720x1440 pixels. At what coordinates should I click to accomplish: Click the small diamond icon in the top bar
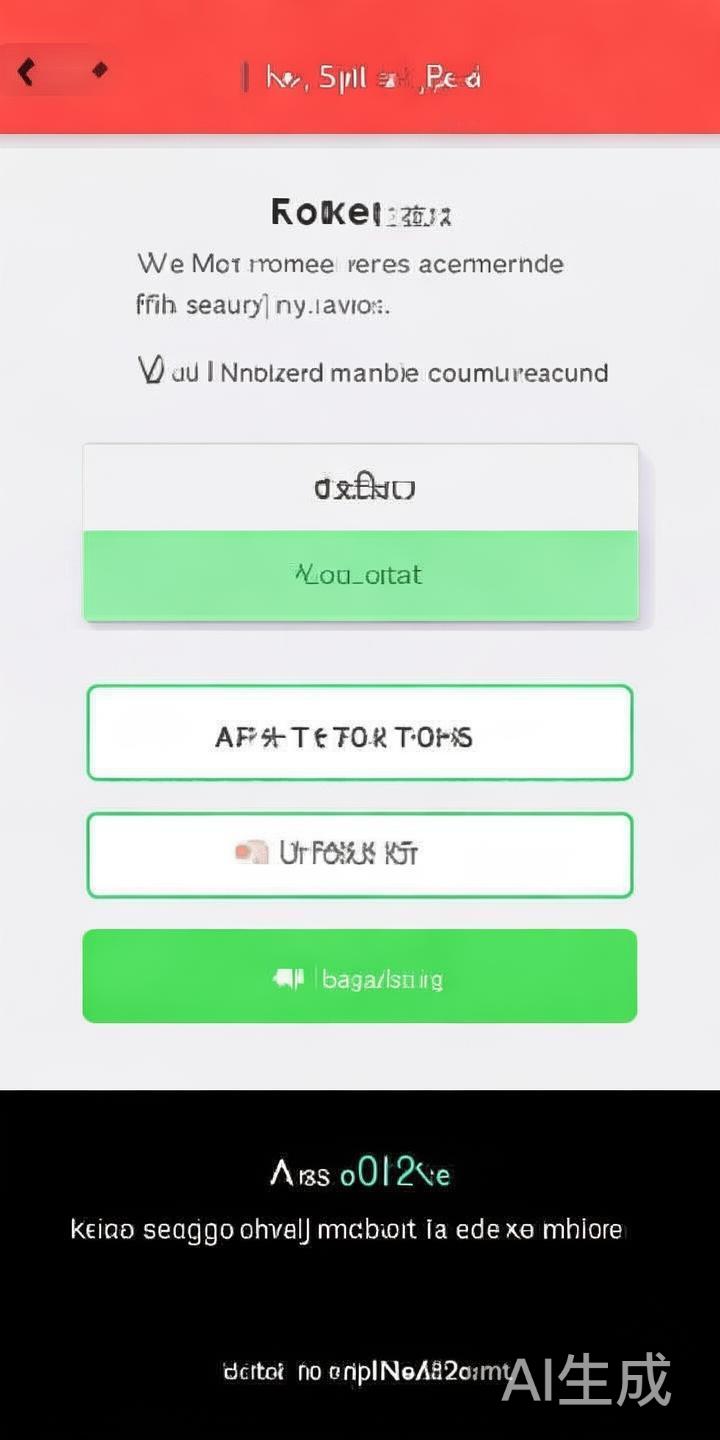(98, 71)
